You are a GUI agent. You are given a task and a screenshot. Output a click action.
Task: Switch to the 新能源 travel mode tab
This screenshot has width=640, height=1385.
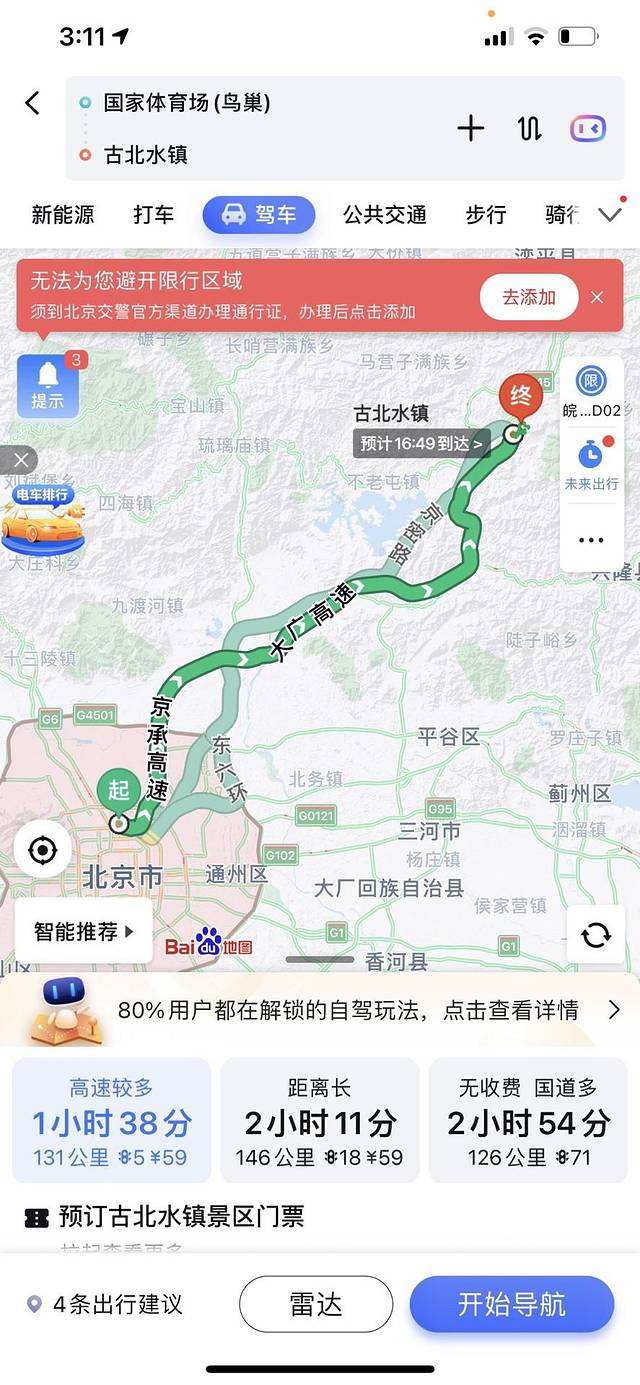63,214
